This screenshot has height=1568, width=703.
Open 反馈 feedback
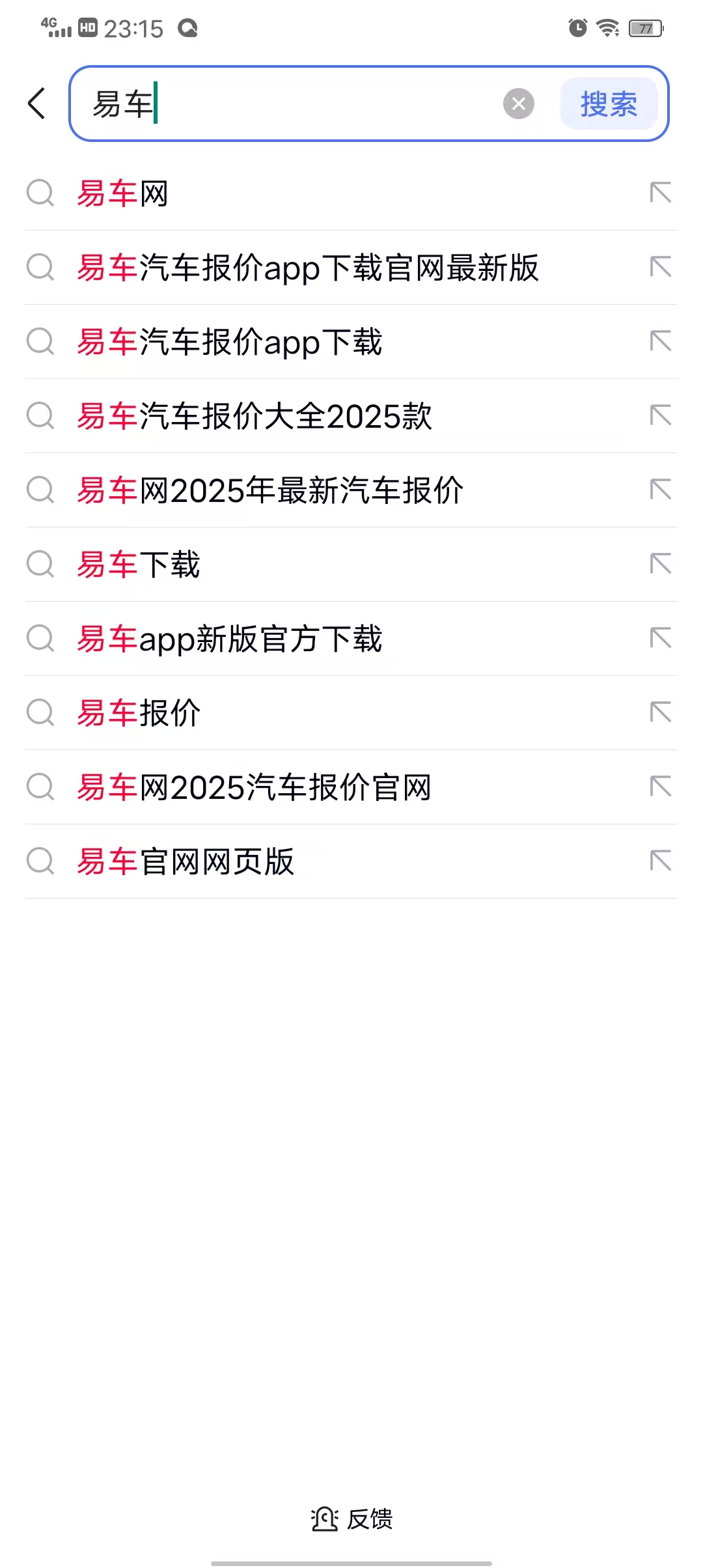[351, 1519]
